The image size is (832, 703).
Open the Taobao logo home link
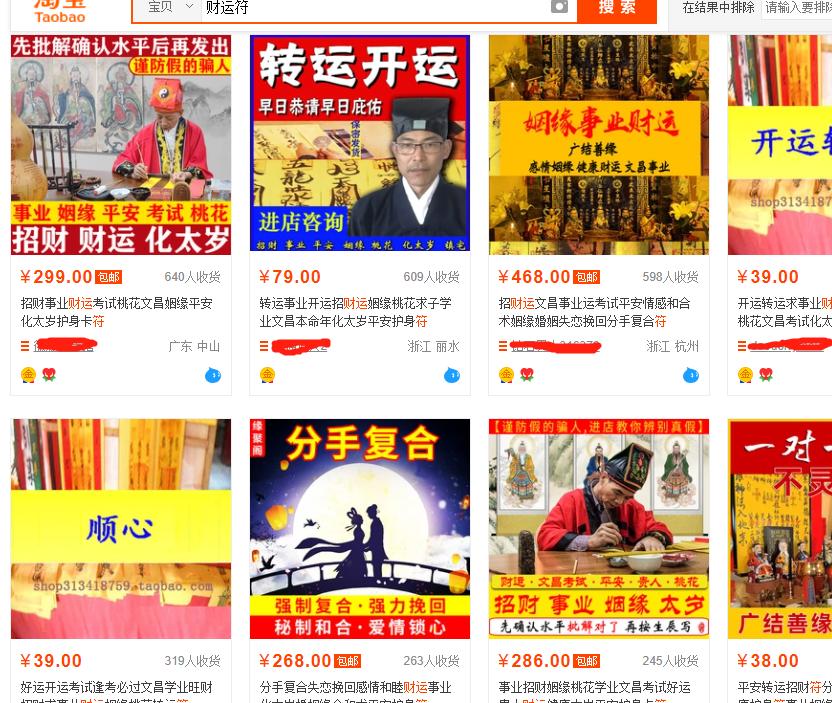point(60,10)
